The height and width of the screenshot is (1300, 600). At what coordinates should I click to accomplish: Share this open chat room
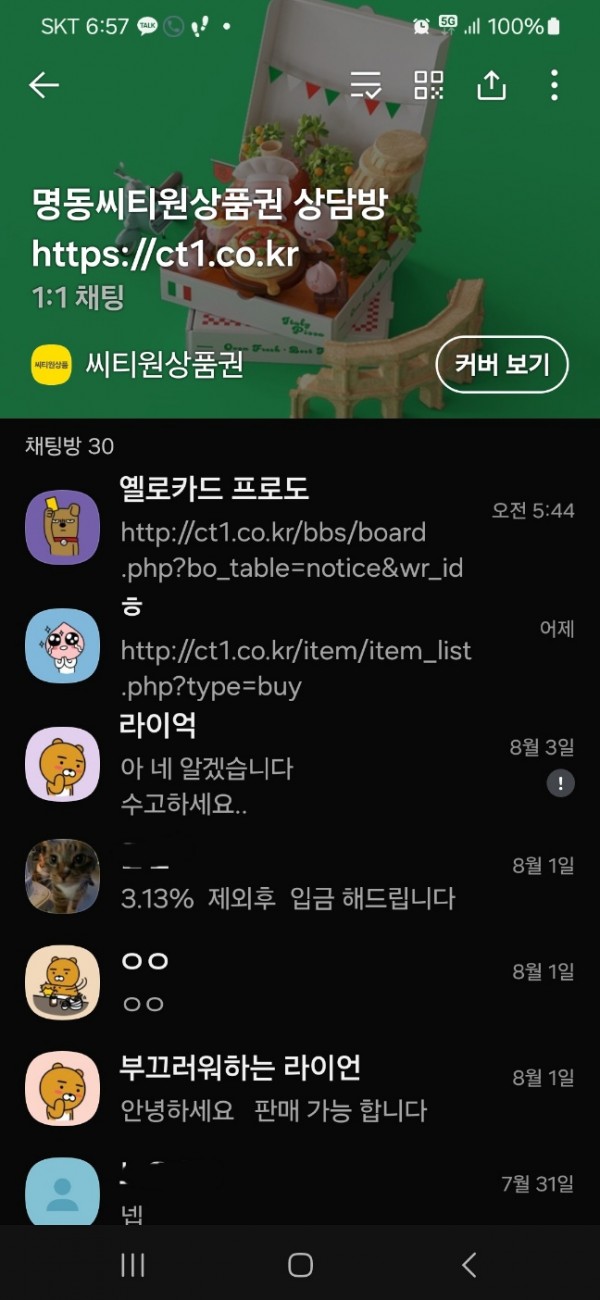(x=491, y=86)
